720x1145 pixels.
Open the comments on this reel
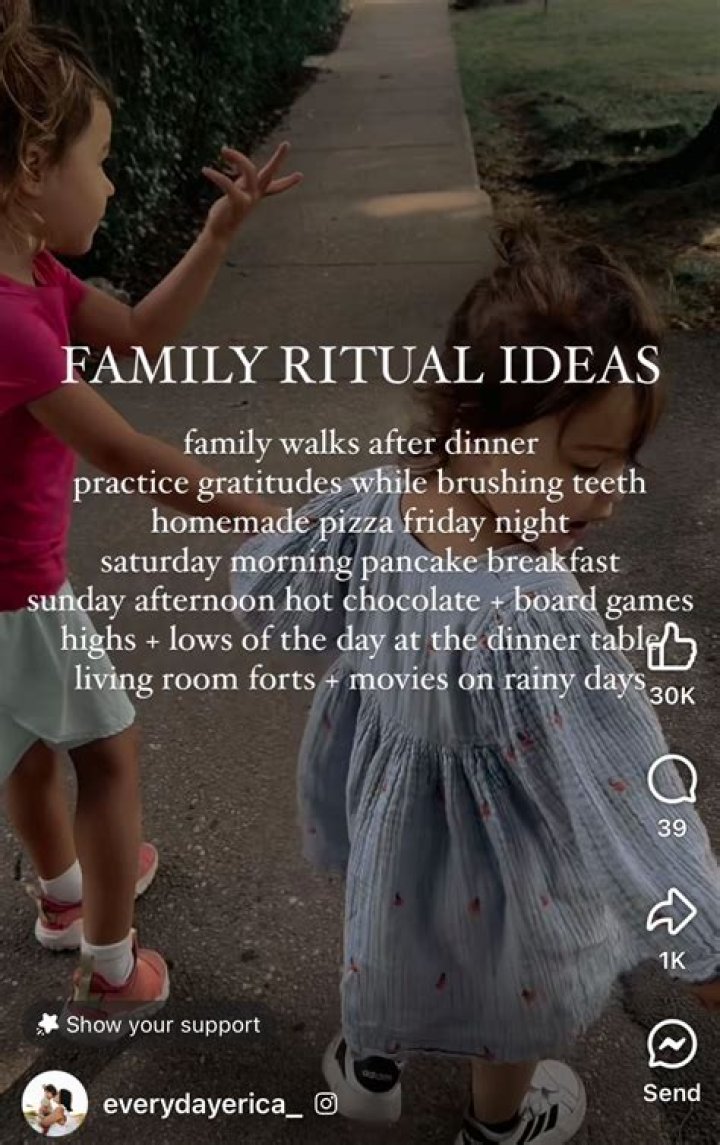coord(672,779)
